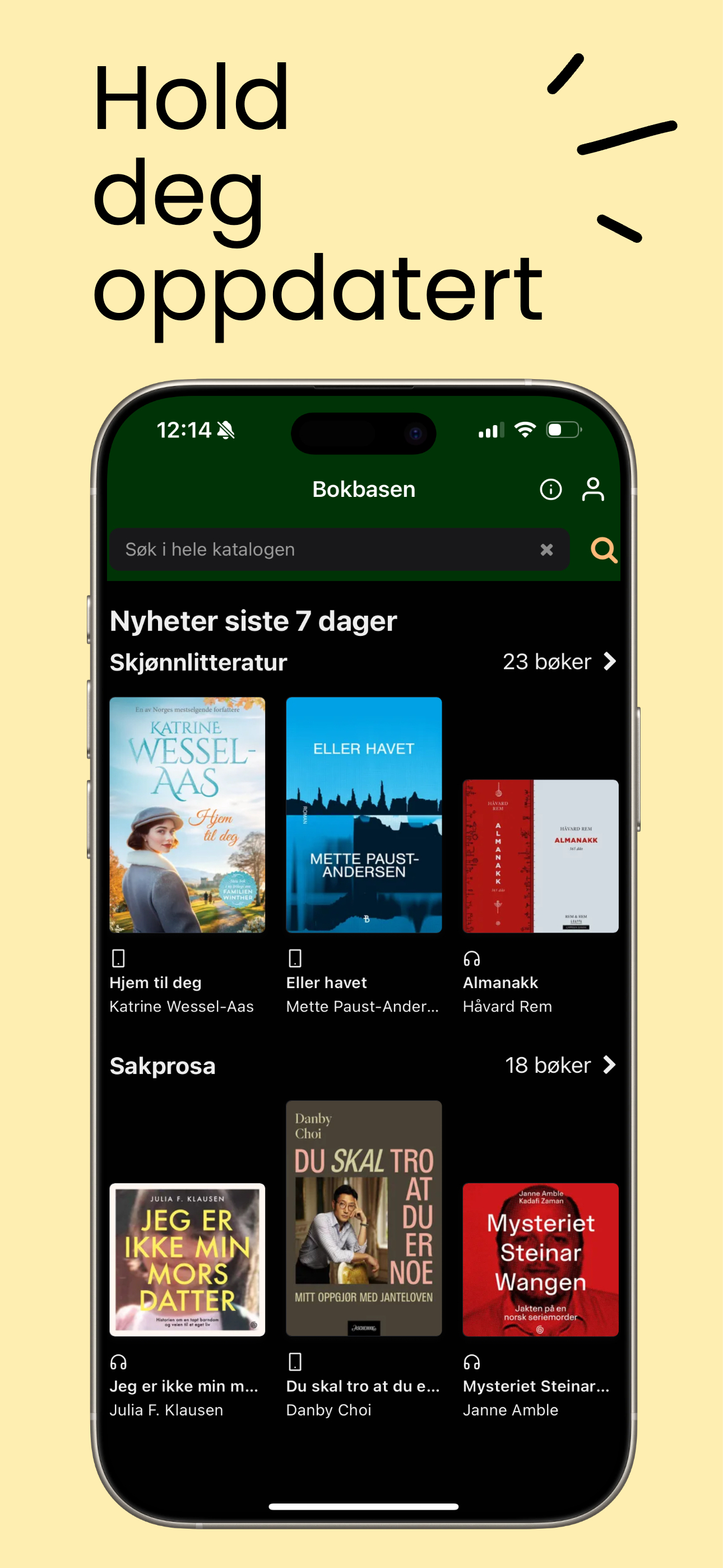Image resolution: width=723 pixels, height=1568 pixels.
Task: Open the app information icon
Action: [x=550, y=489]
